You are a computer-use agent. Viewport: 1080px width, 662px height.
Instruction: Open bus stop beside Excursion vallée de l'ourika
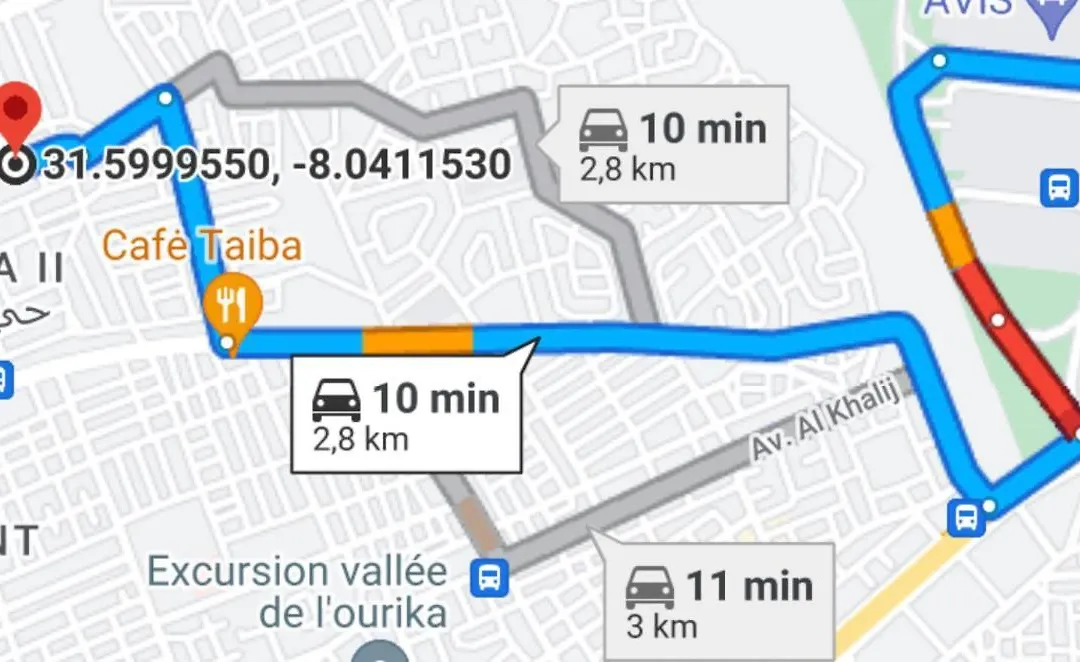tap(489, 578)
